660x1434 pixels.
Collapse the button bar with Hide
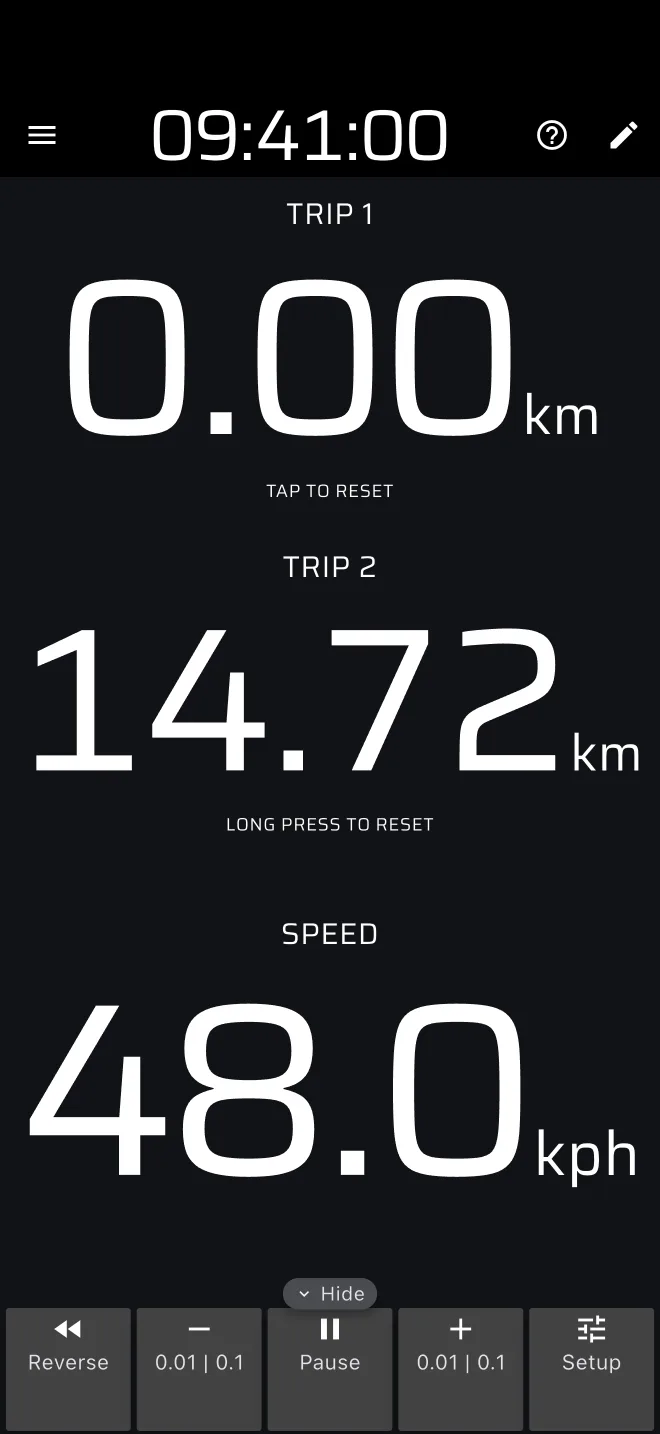tap(330, 1294)
